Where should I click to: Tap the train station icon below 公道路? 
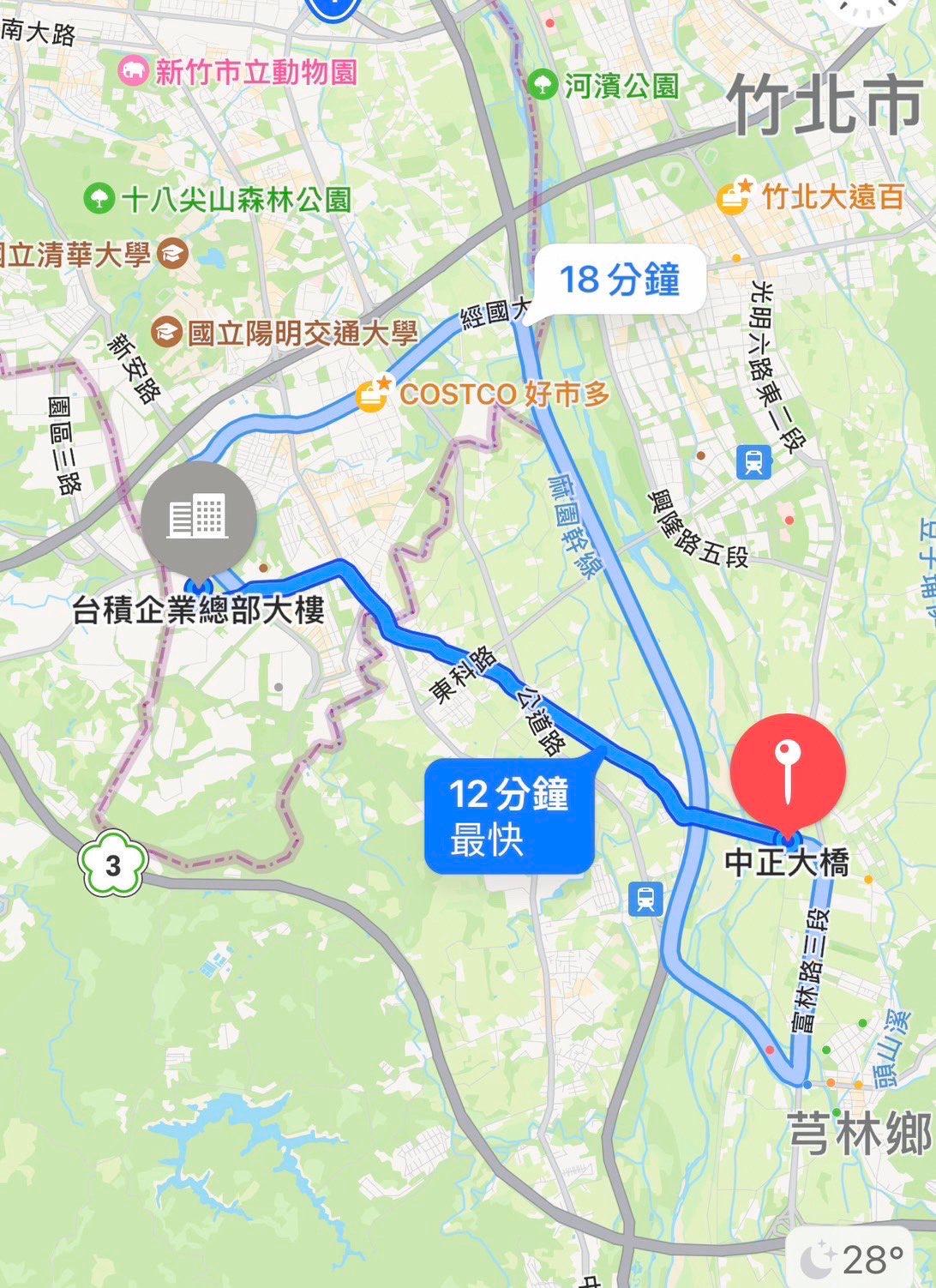tap(645, 899)
